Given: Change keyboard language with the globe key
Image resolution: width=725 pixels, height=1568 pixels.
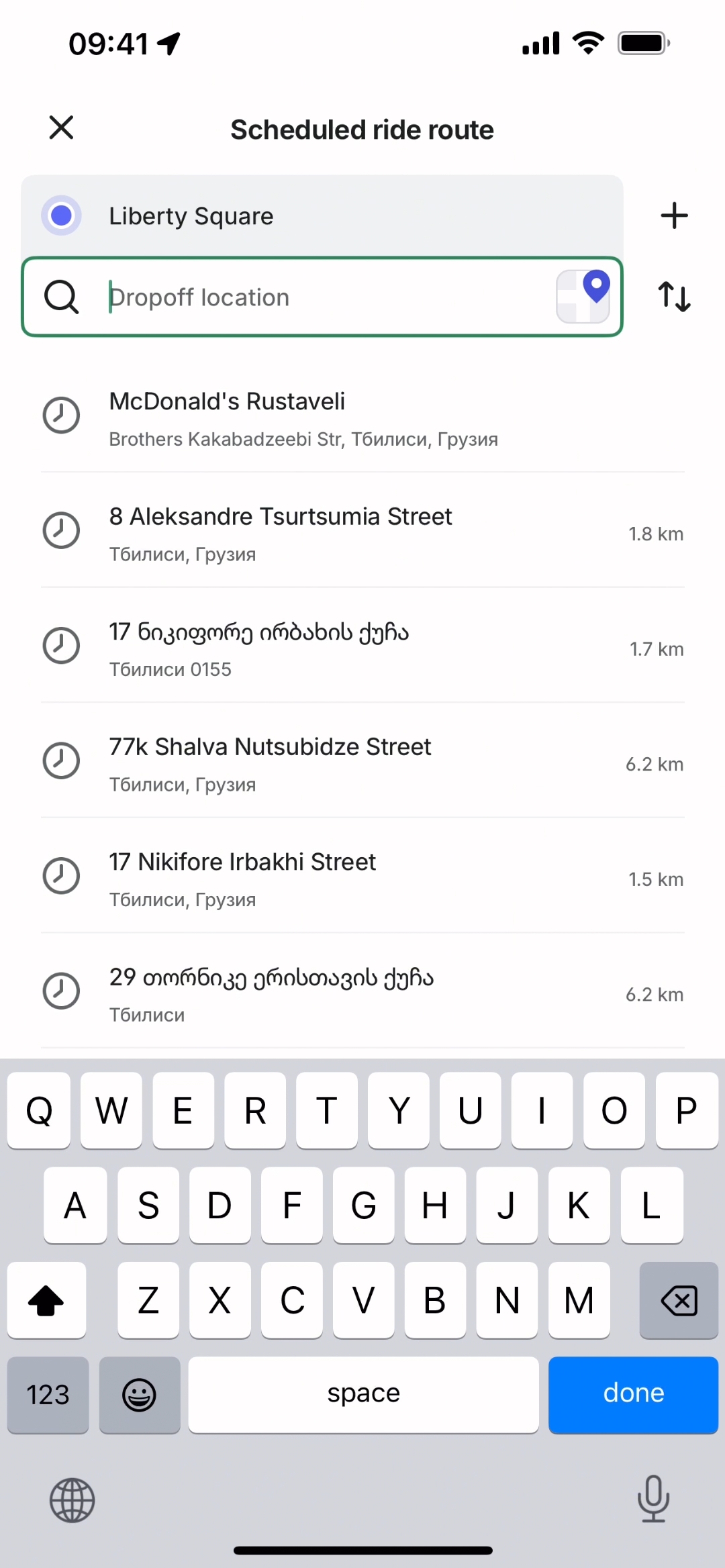Looking at the screenshot, I should [x=72, y=1500].
